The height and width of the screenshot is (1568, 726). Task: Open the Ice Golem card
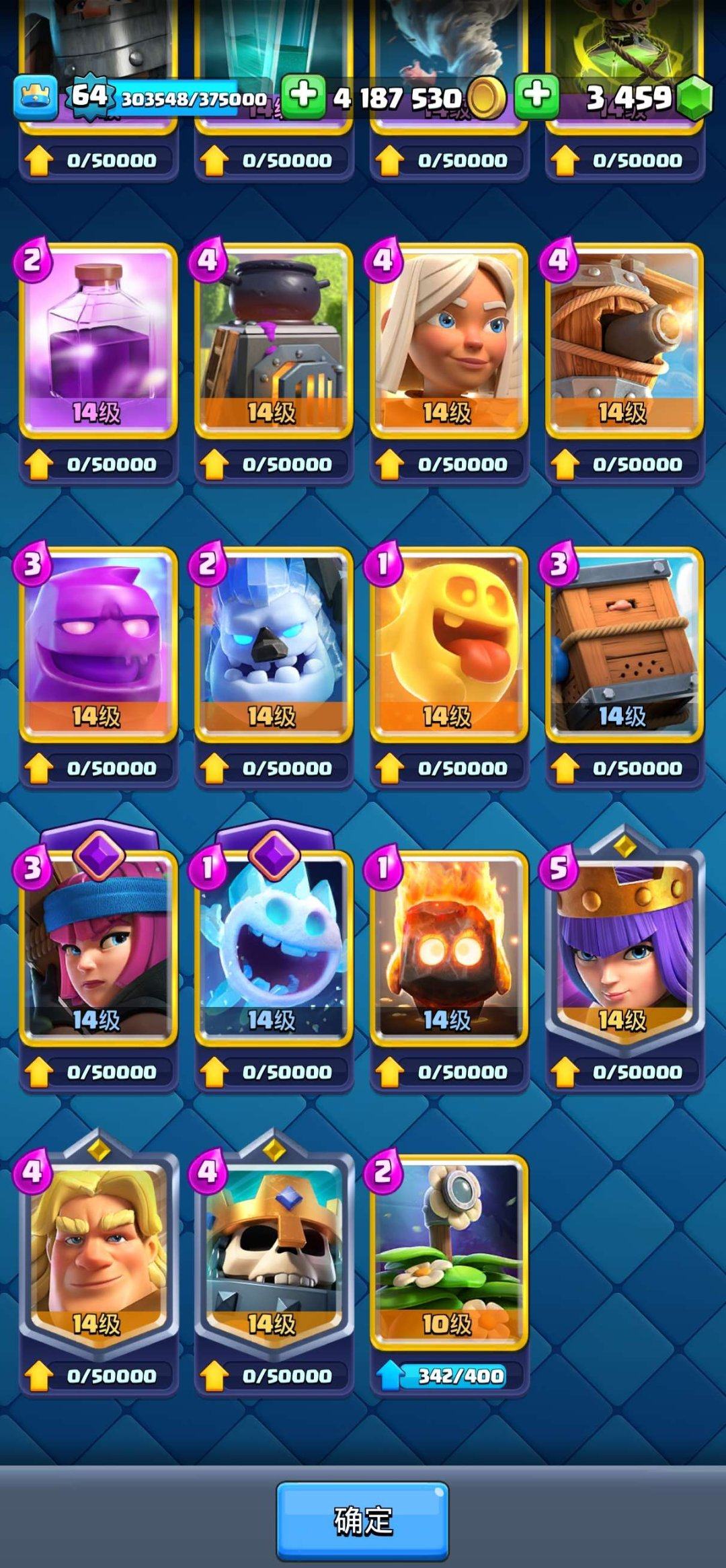274,644
